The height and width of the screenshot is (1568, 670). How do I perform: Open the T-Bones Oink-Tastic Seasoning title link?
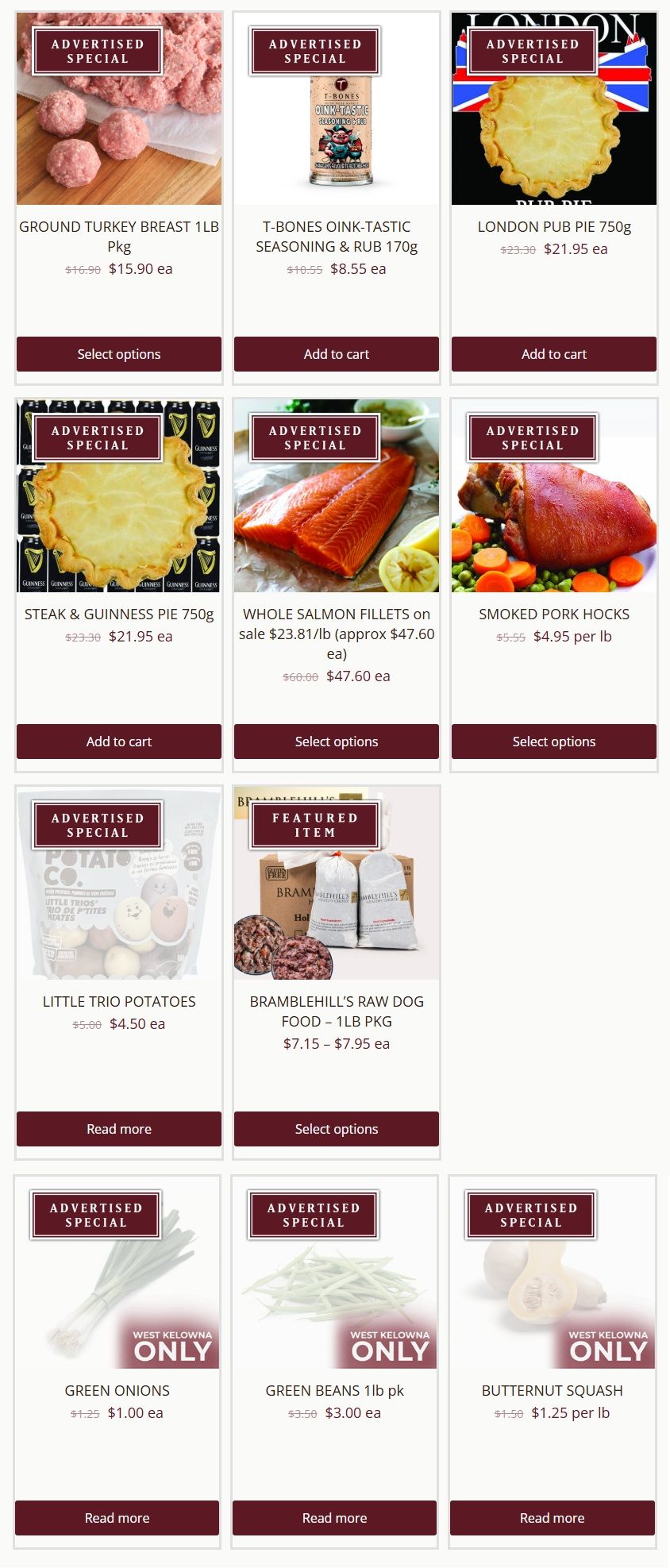[336, 237]
